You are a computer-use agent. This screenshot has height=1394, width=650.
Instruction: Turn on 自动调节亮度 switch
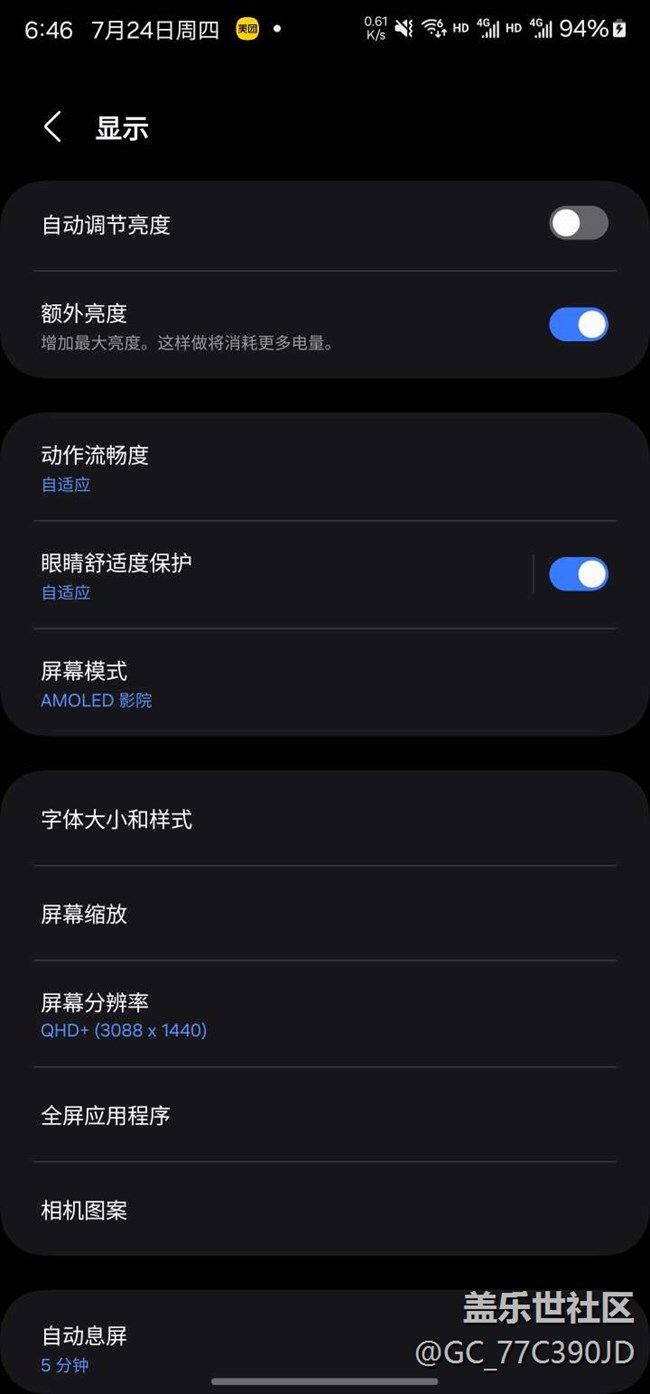578,223
